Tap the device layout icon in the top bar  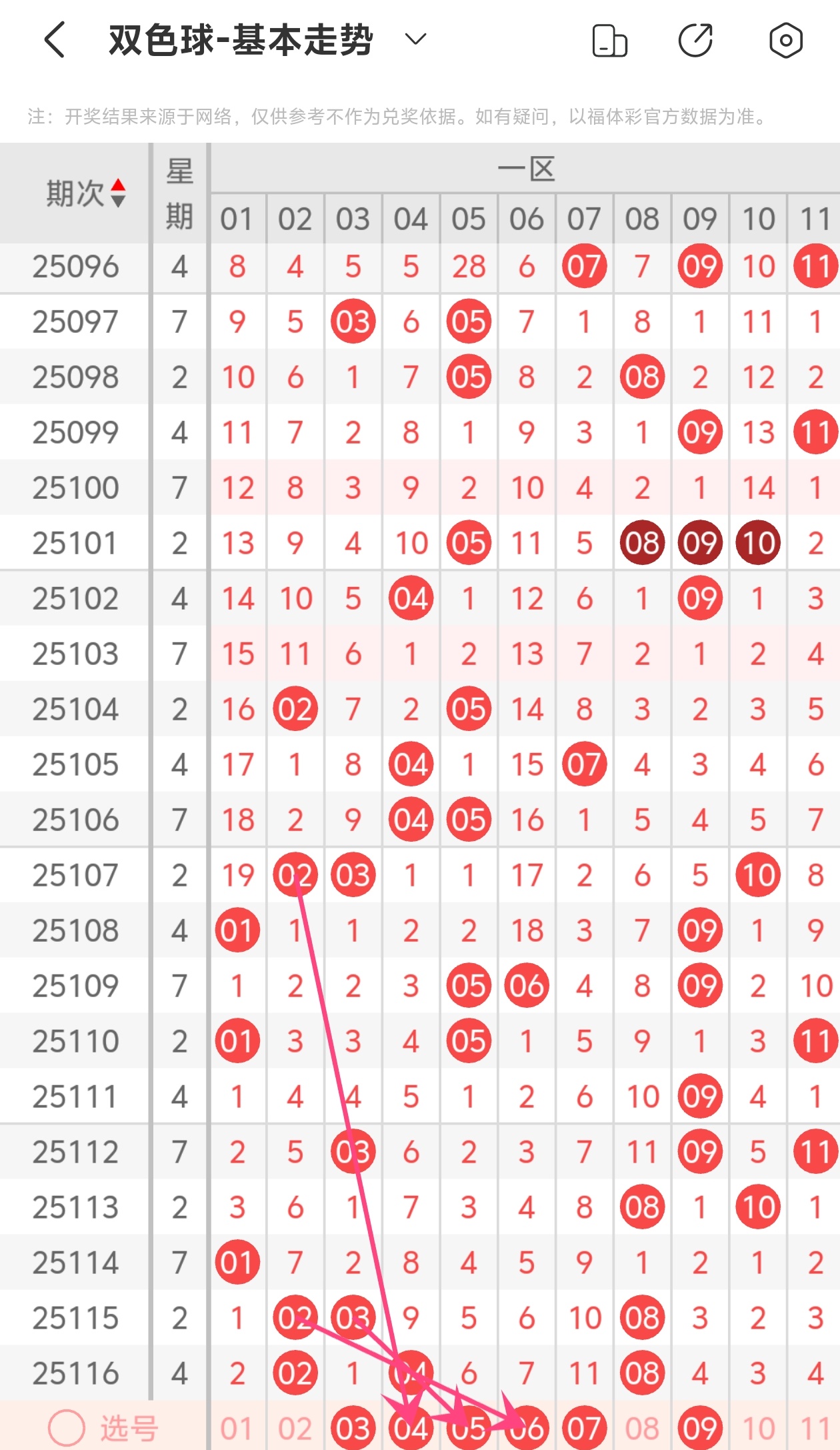pyautogui.click(x=609, y=41)
